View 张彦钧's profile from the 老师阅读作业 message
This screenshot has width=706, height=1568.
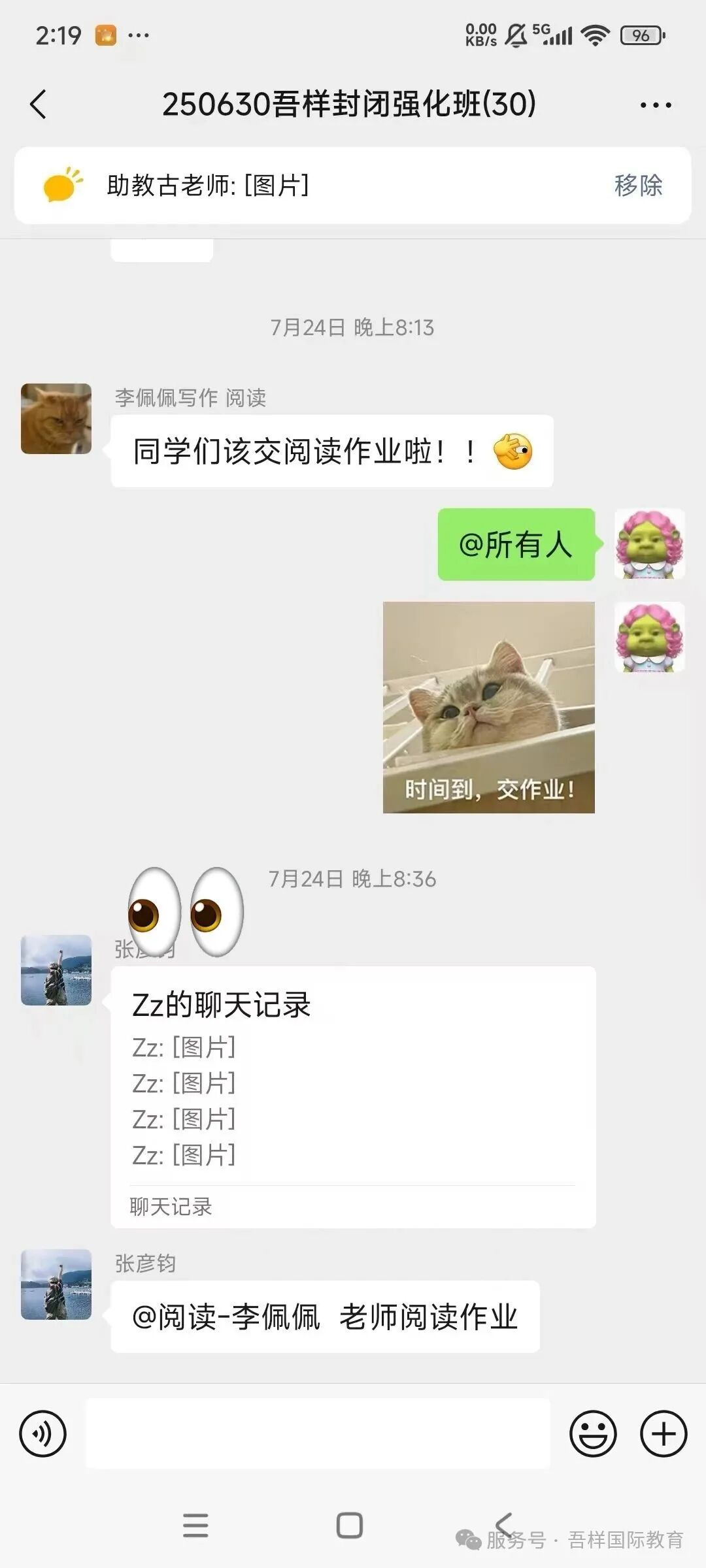pyautogui.click(x=56, y=1284)
